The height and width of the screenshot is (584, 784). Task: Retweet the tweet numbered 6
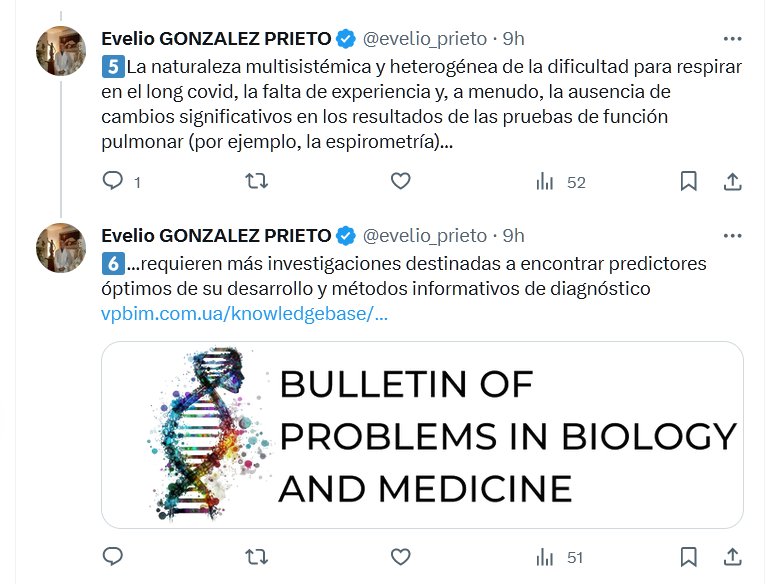(257, 556)
